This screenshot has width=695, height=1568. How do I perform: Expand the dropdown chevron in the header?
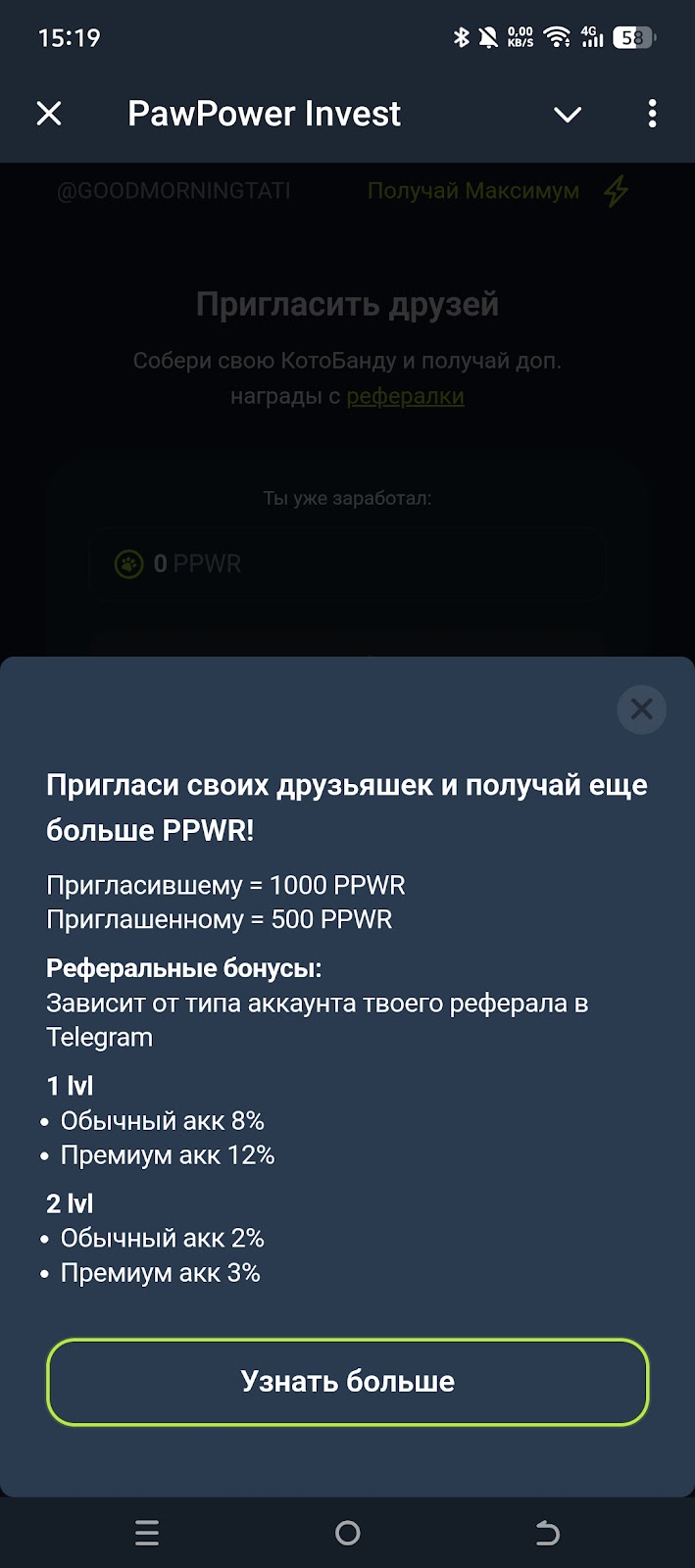[x=568, y=115]
